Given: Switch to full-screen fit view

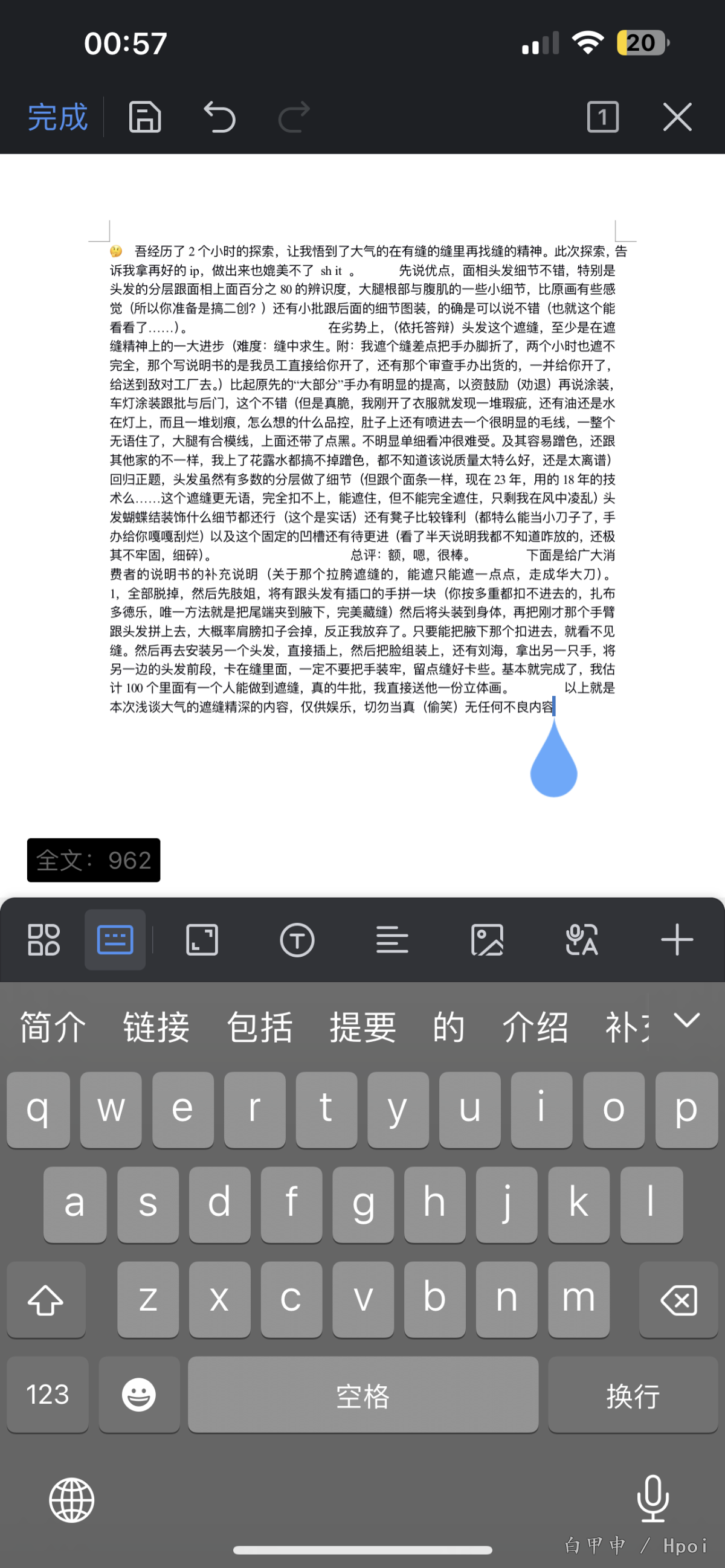Looking at the screenshot, I should [x=202, y=940].
